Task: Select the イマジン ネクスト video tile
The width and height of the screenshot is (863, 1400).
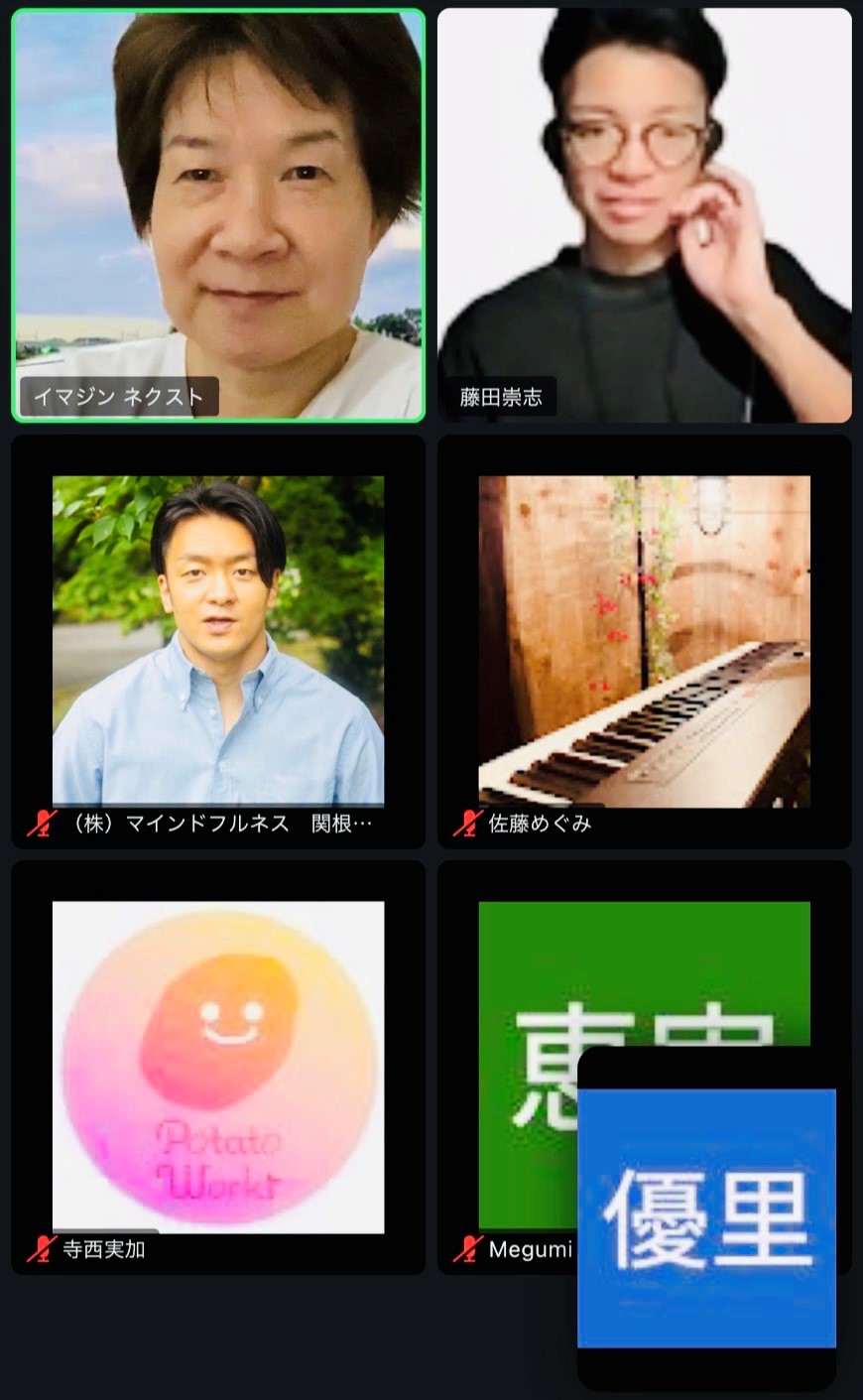Action: coord(218,215)
